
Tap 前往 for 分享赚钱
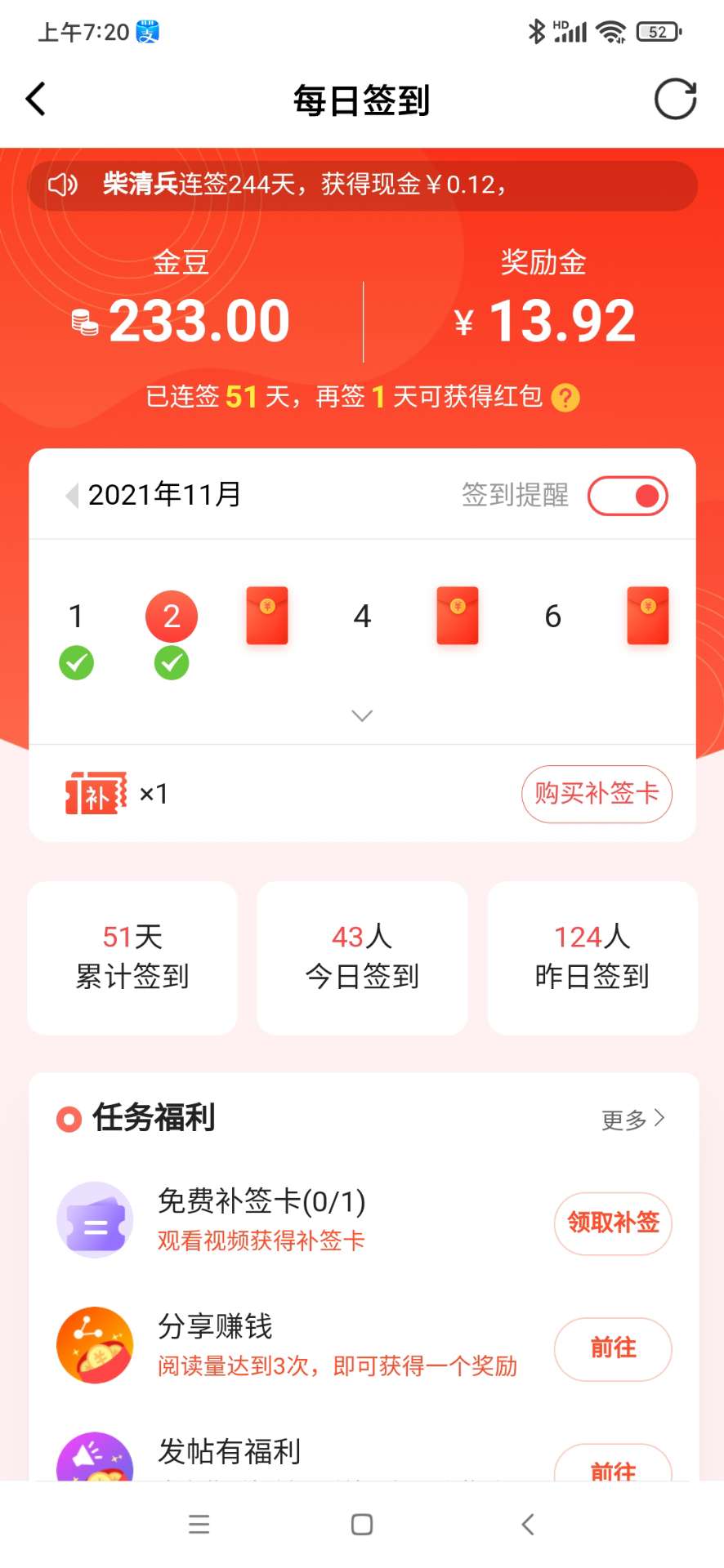pos(613,1348)
